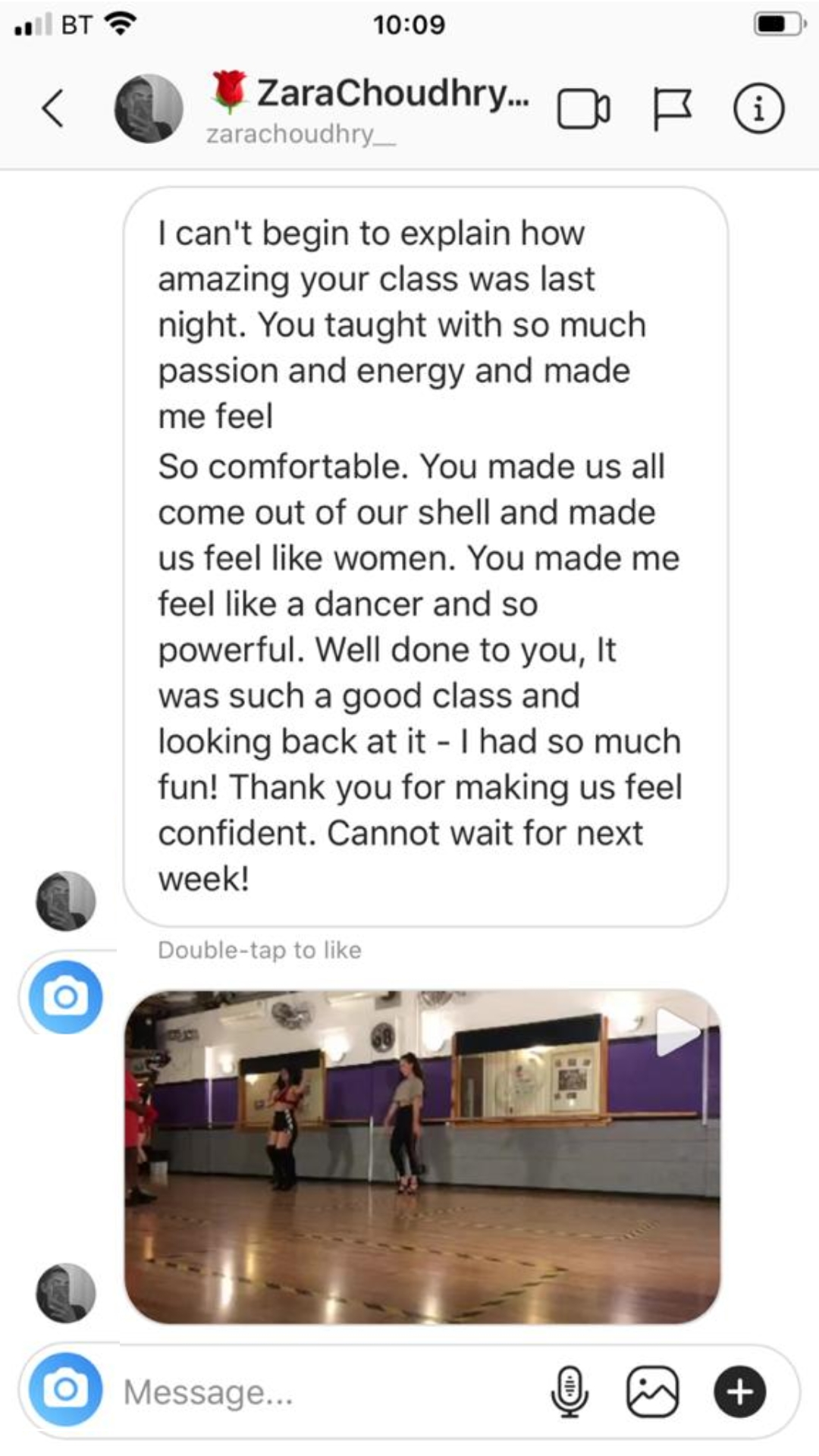Open the plus more options button

click(x=739, y=1392)
